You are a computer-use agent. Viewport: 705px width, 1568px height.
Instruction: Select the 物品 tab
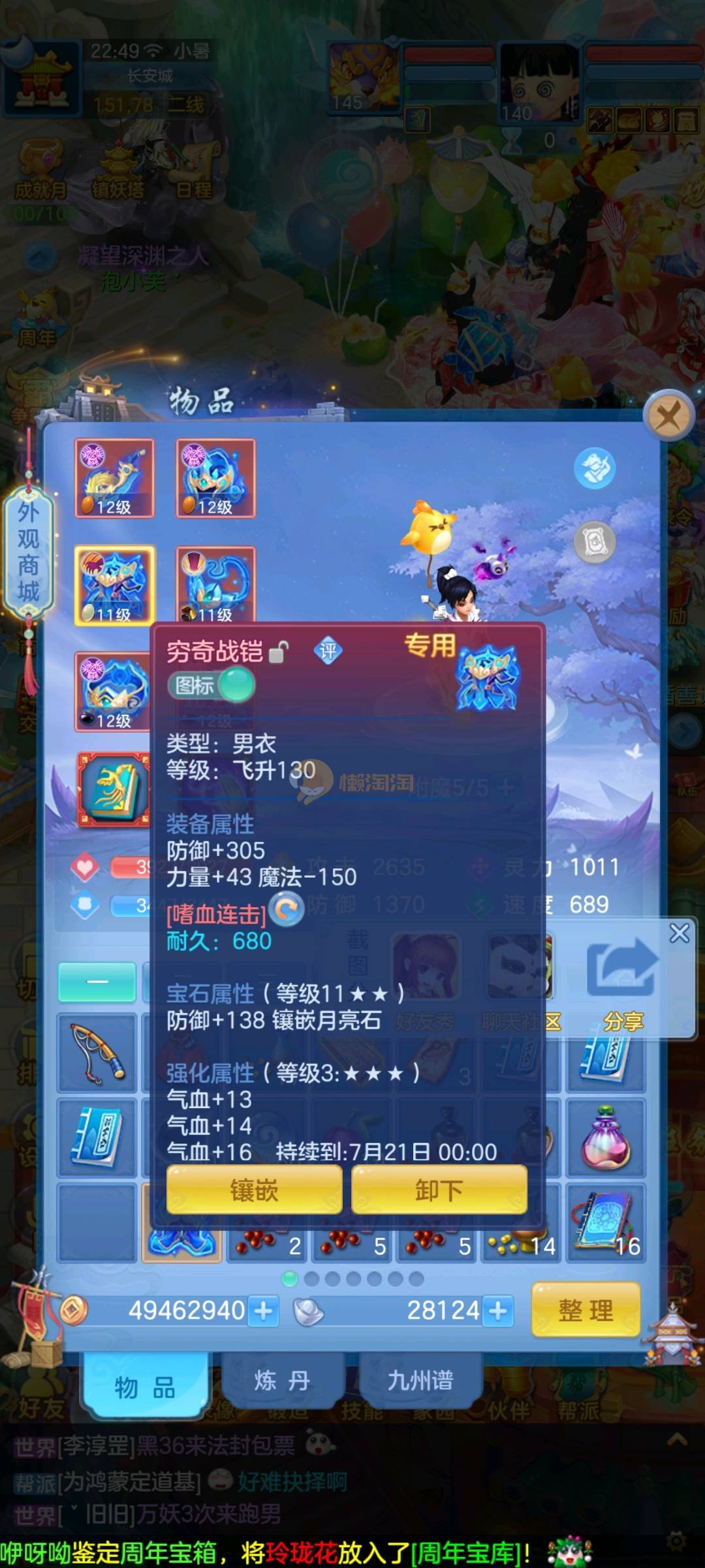(145, 1386)
